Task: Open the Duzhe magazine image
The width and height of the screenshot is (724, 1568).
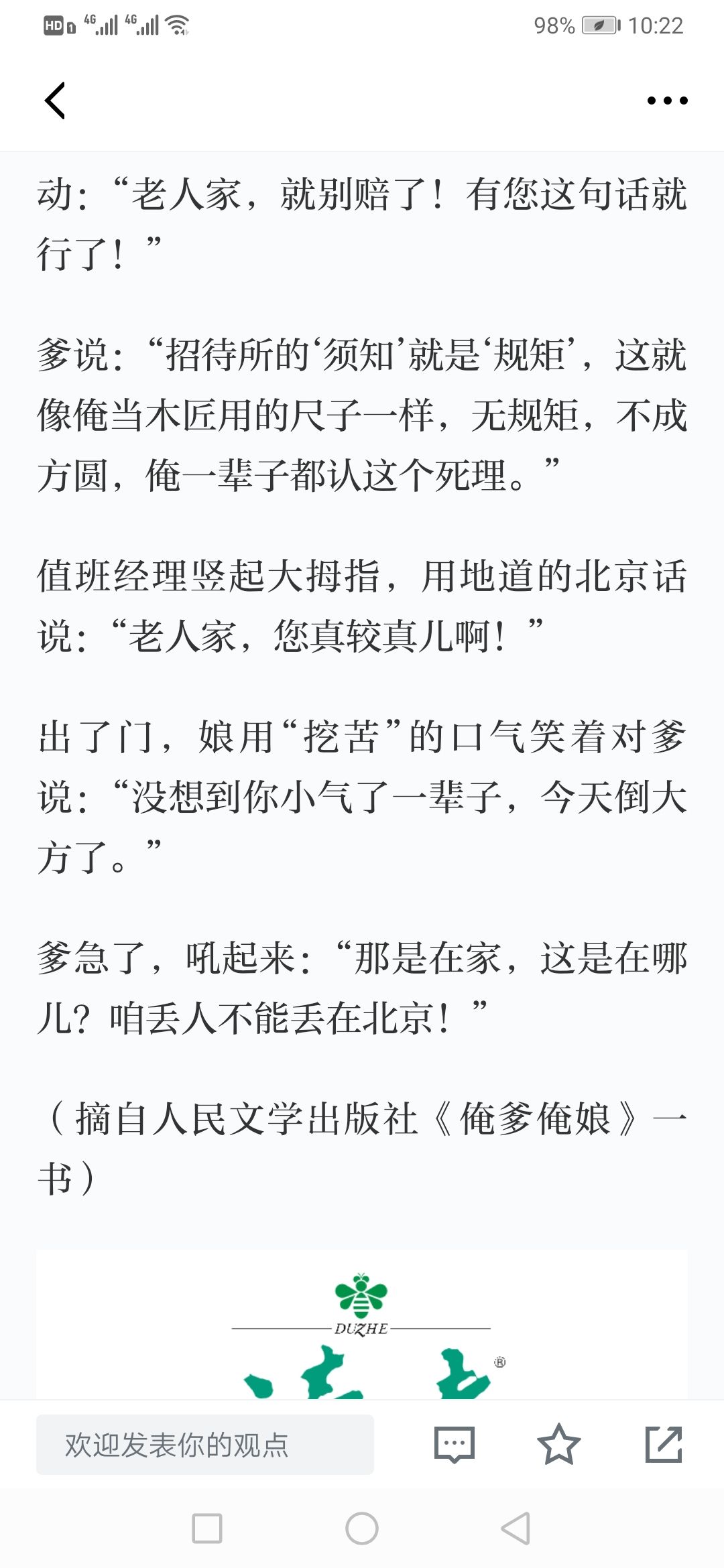Action: [x=362, y=1325]
